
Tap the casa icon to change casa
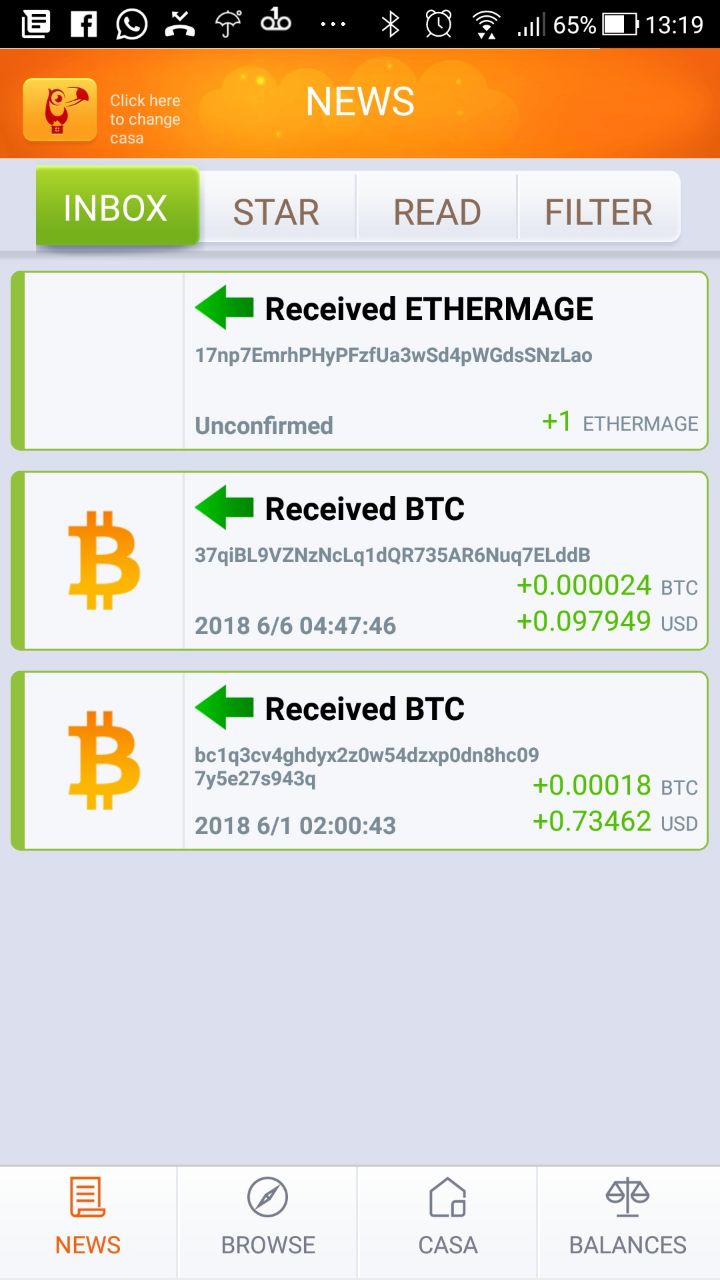pos(60,109)
